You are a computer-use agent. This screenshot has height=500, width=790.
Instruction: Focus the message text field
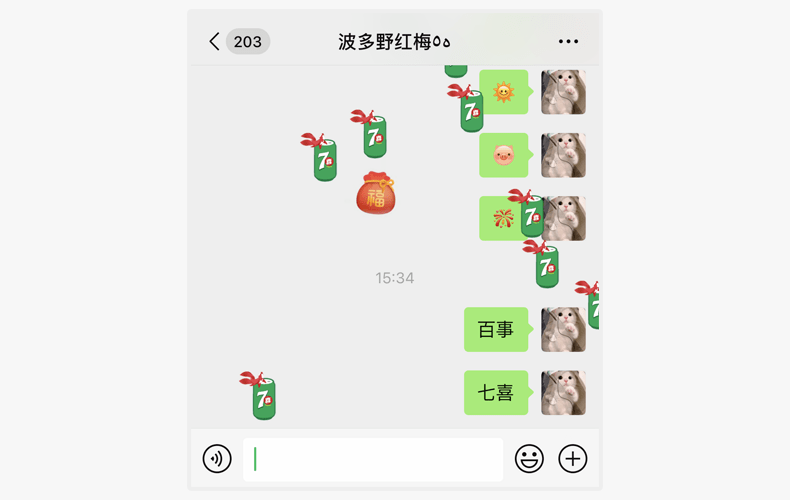372,459
